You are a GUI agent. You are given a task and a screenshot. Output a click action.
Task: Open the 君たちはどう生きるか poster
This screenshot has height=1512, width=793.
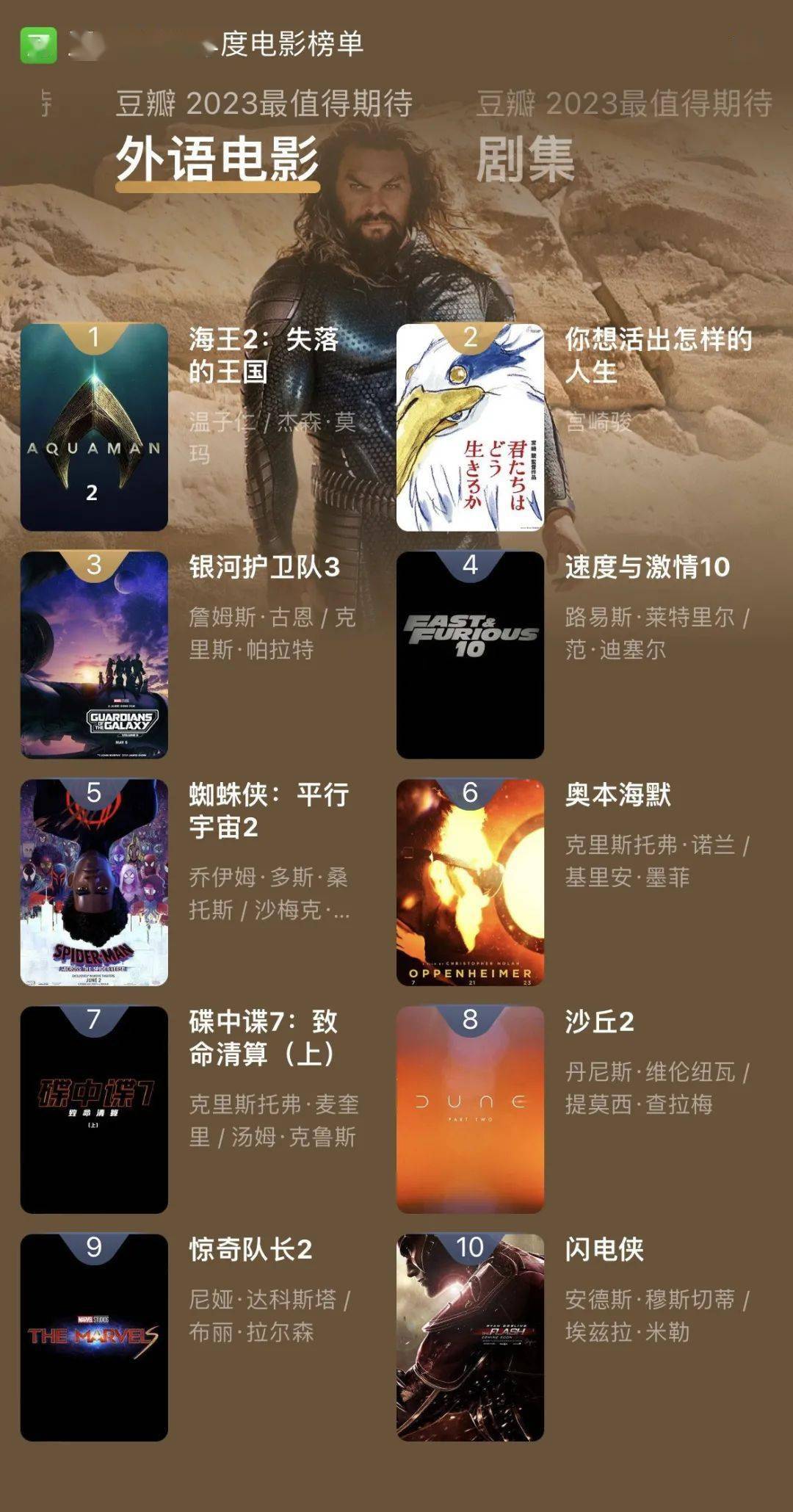[474, 426]
